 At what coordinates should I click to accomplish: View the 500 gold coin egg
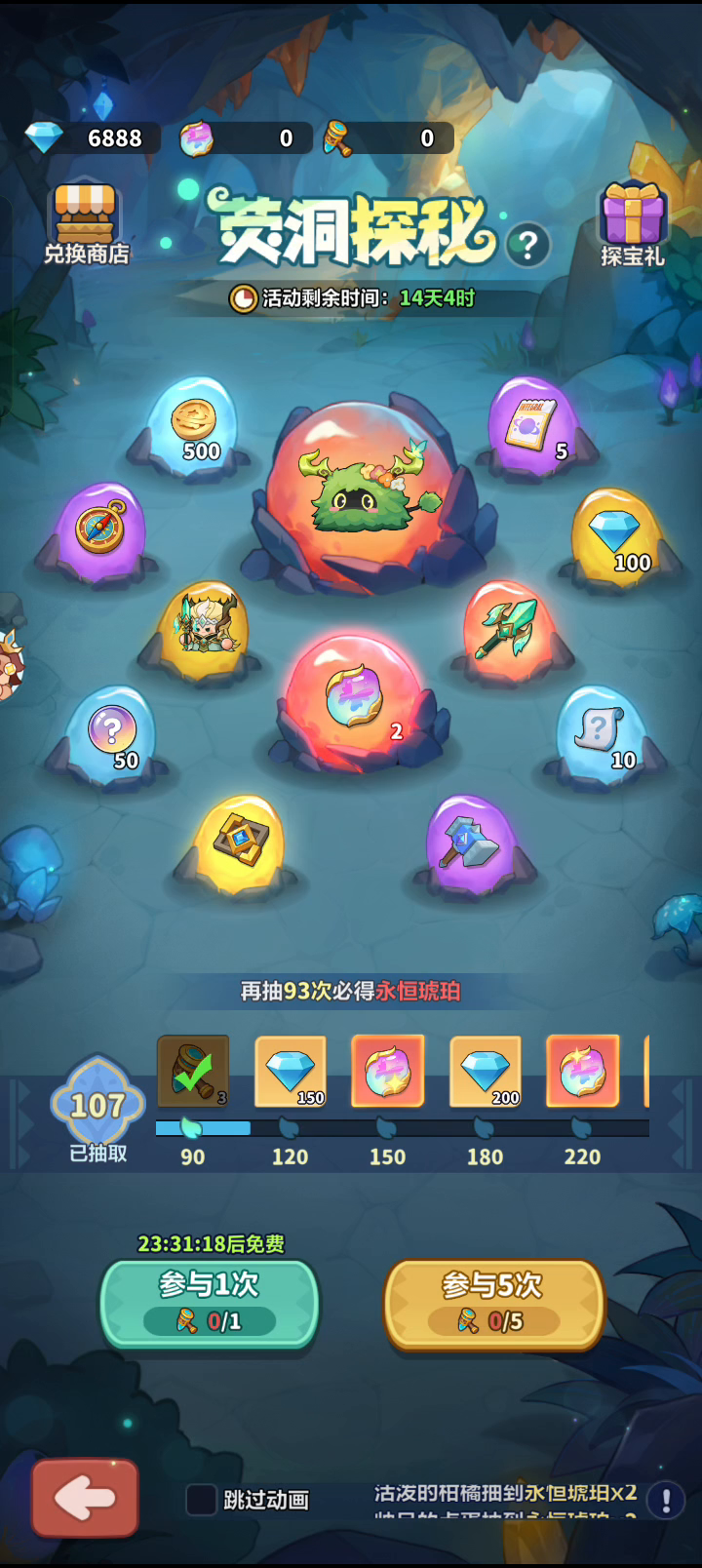pos(194,427)
